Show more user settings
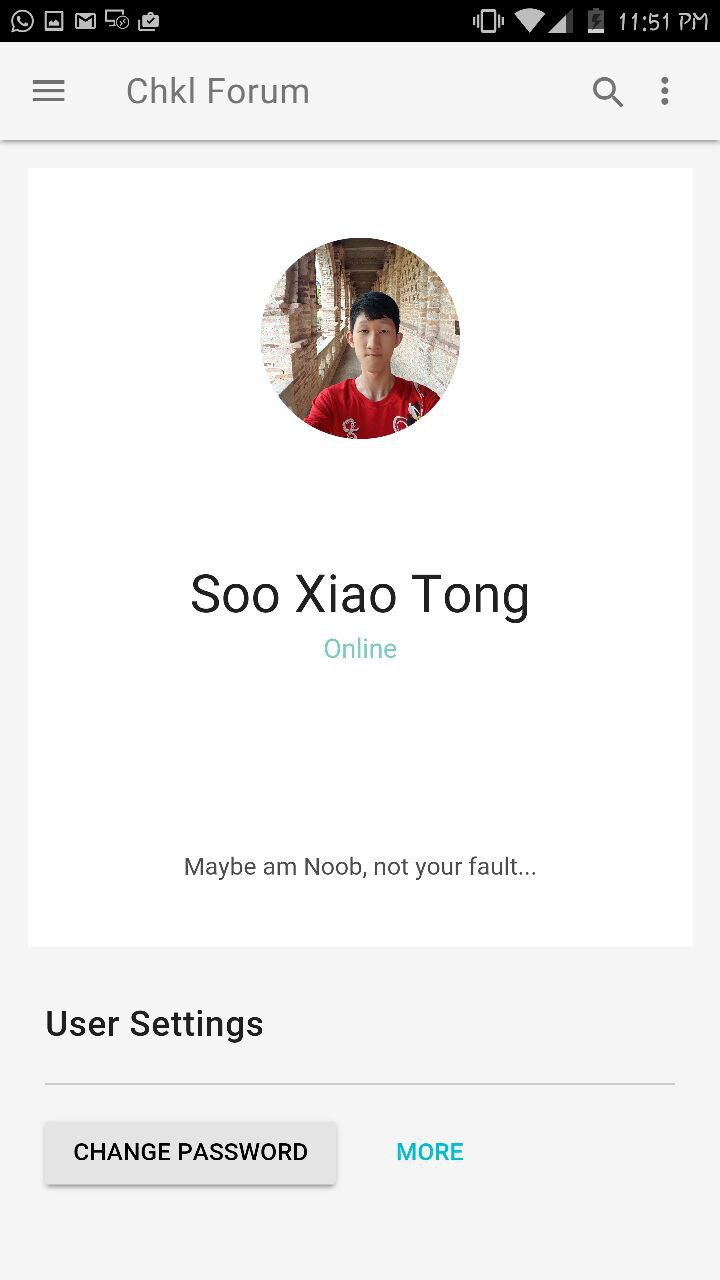720x1280 pixels. [x=430, y=1152]
